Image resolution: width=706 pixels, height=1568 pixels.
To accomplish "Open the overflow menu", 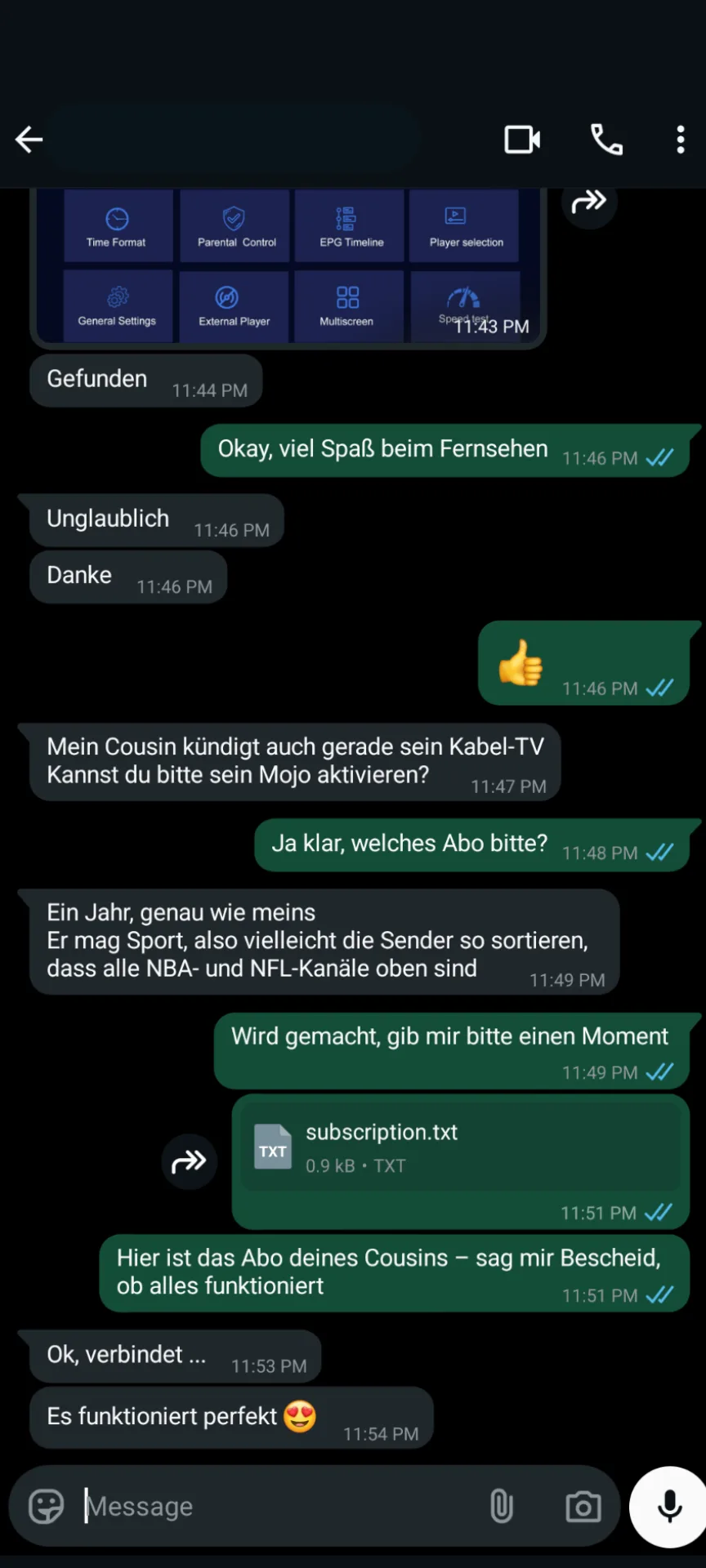I will (x=680, y=140).
